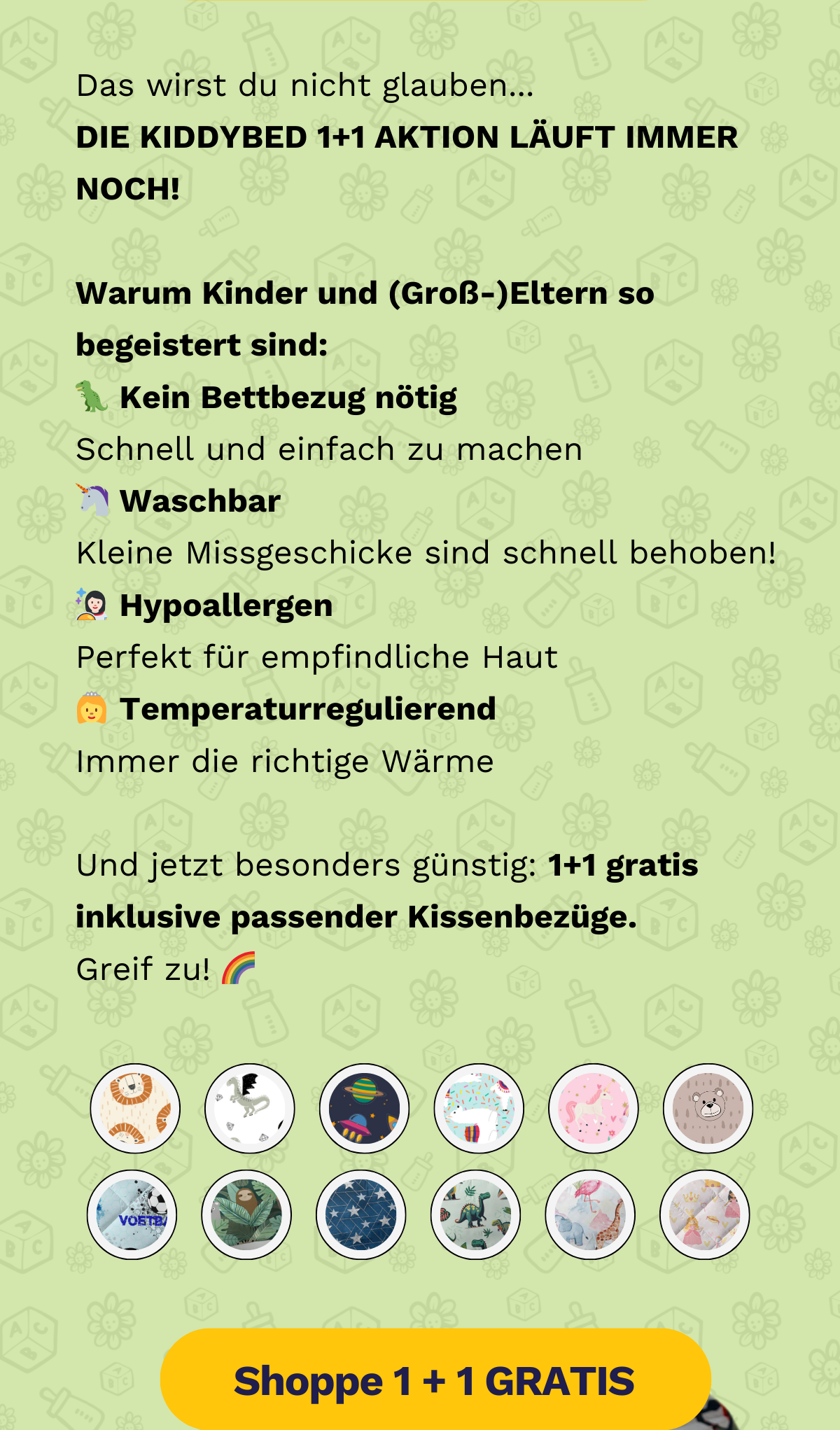The height and width of the screenshot is (1430, 840).
Task: Pick the teddy bear pattern swatch
Action: [x=708, y=1108]
